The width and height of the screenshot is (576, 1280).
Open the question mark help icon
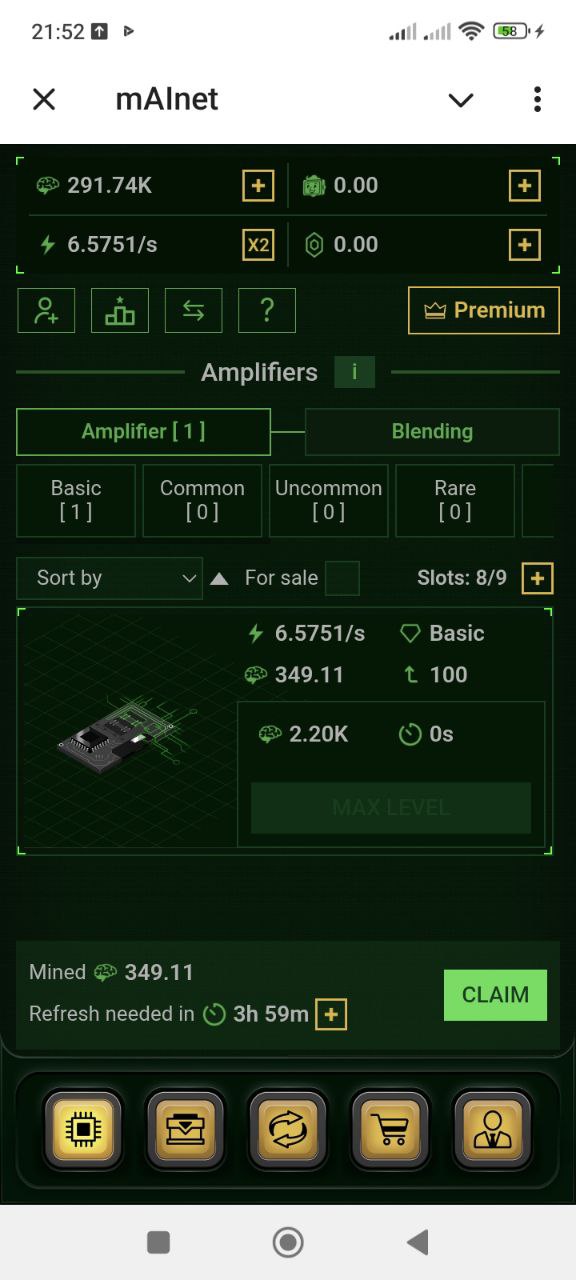[267, 310]
